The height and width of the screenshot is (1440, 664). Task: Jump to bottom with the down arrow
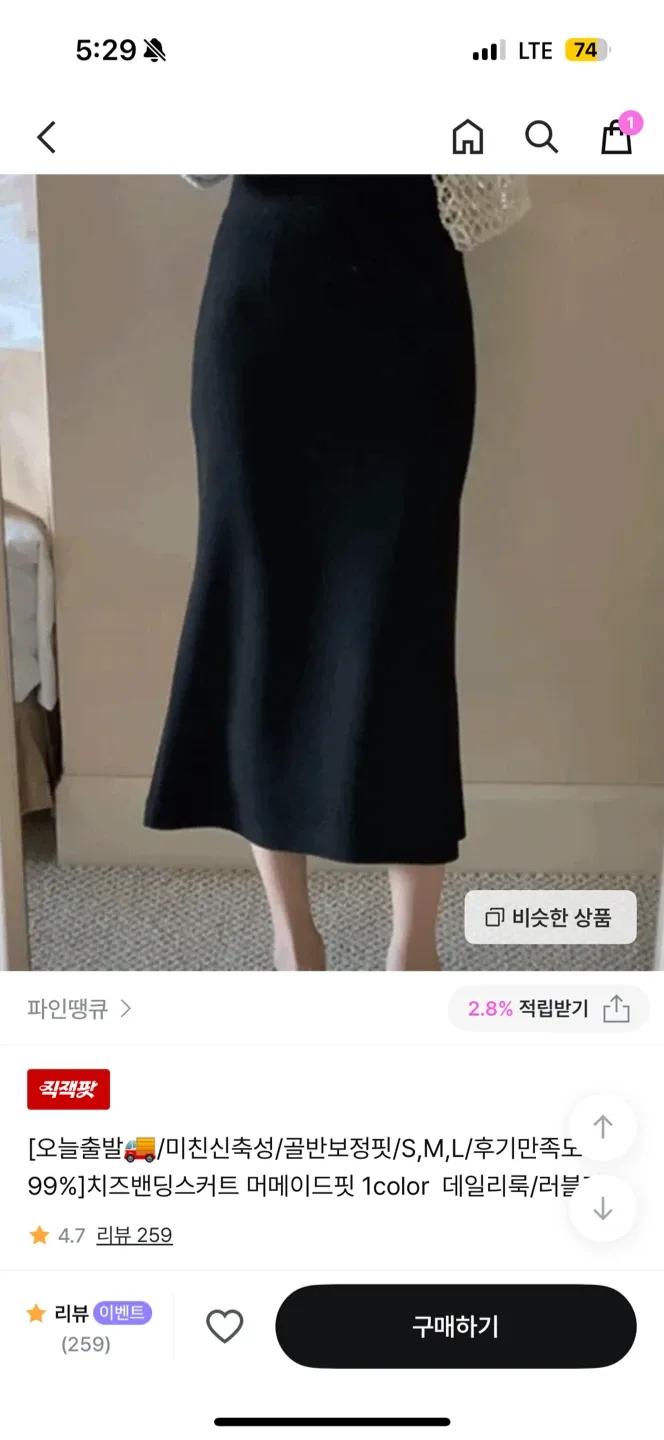coord(602,1208)
